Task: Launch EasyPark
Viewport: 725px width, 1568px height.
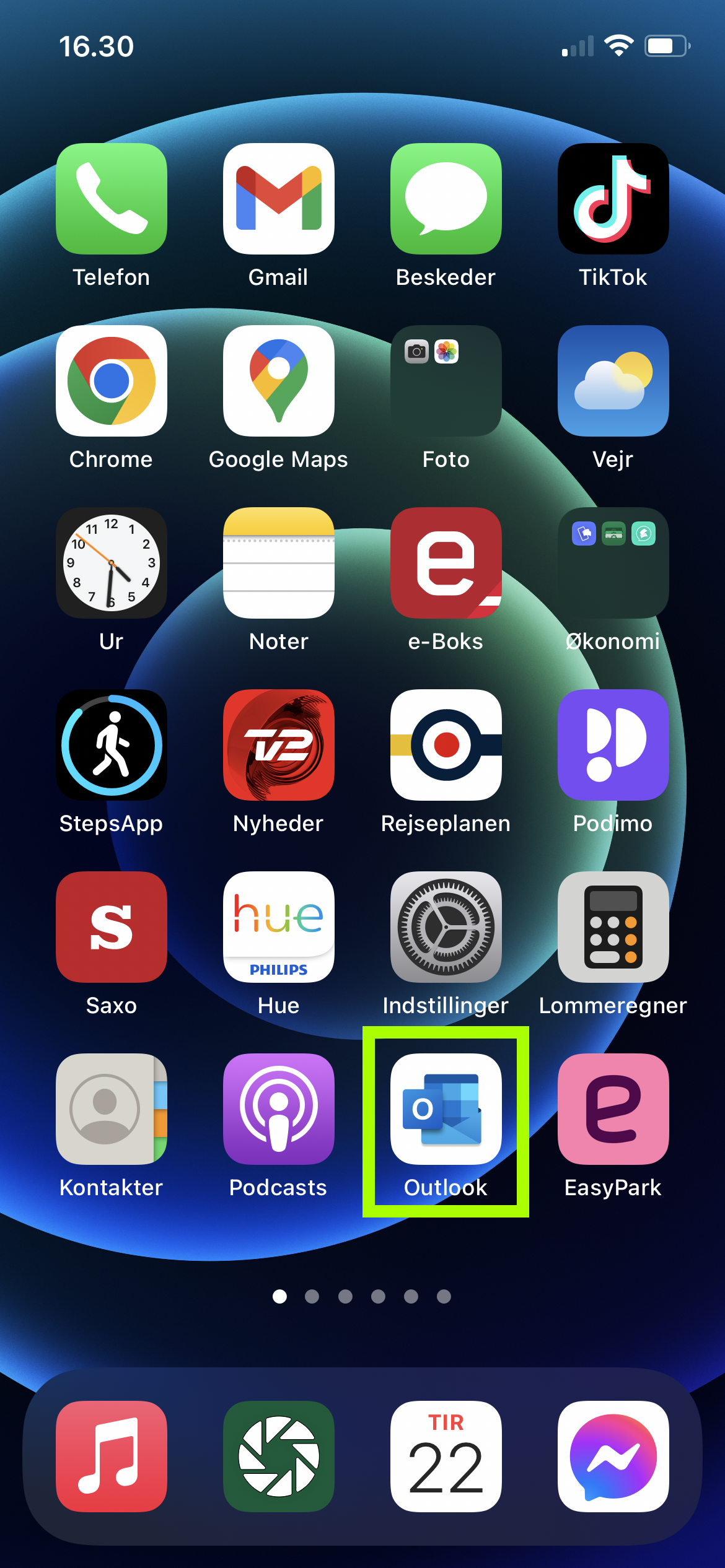Action: (x=613, y=1109)
